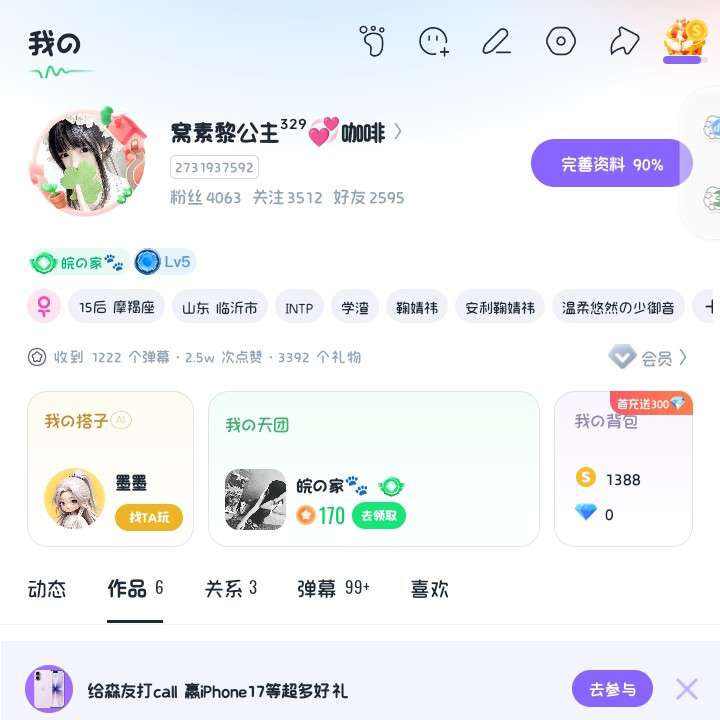Open the edit pencil icon
Image resolution: width=720 pixels, height=720 pixels.
click(496, 41)
